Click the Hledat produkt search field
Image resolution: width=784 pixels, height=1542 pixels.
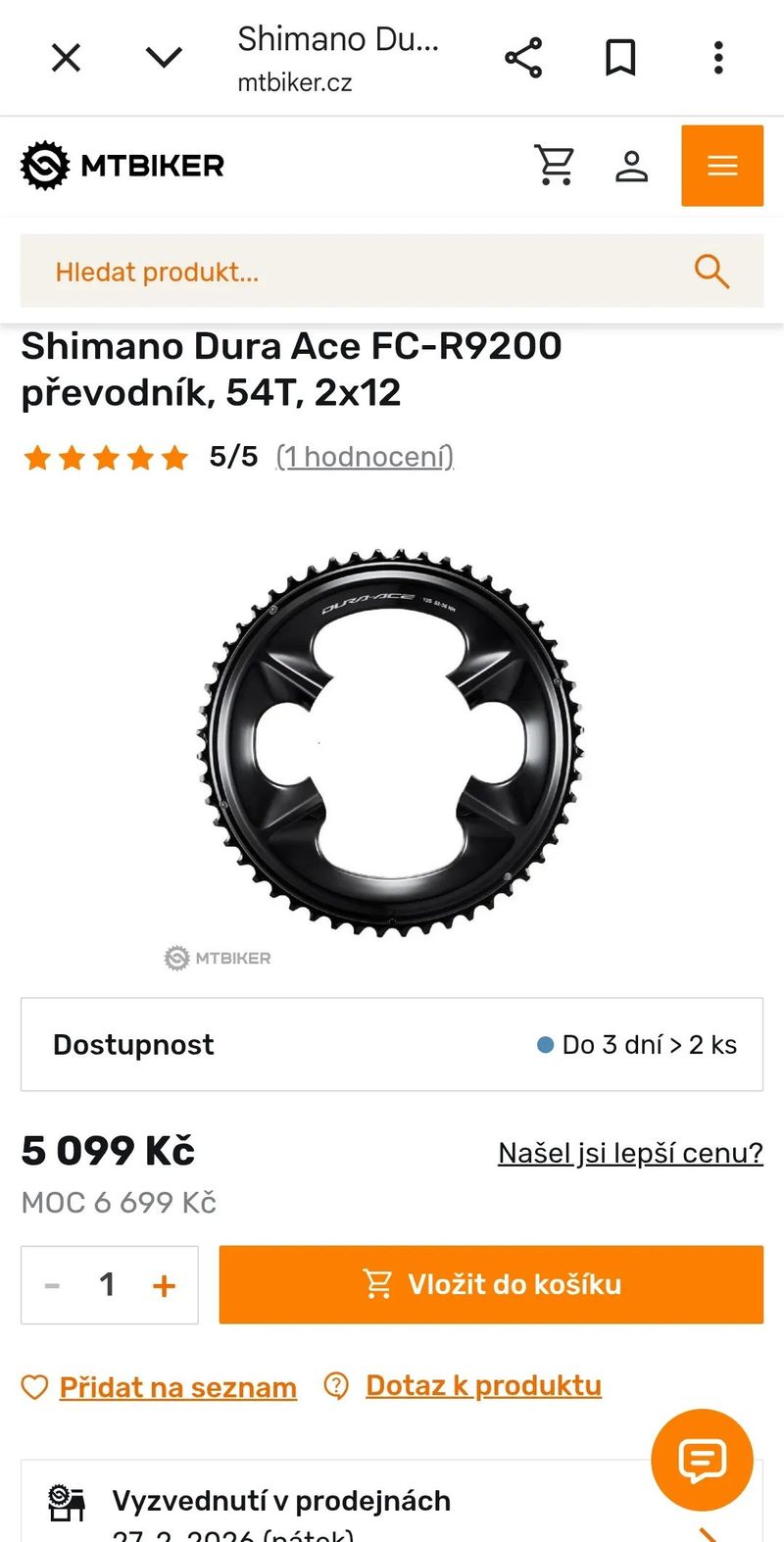pyautogui.click(x=294, y=272)
